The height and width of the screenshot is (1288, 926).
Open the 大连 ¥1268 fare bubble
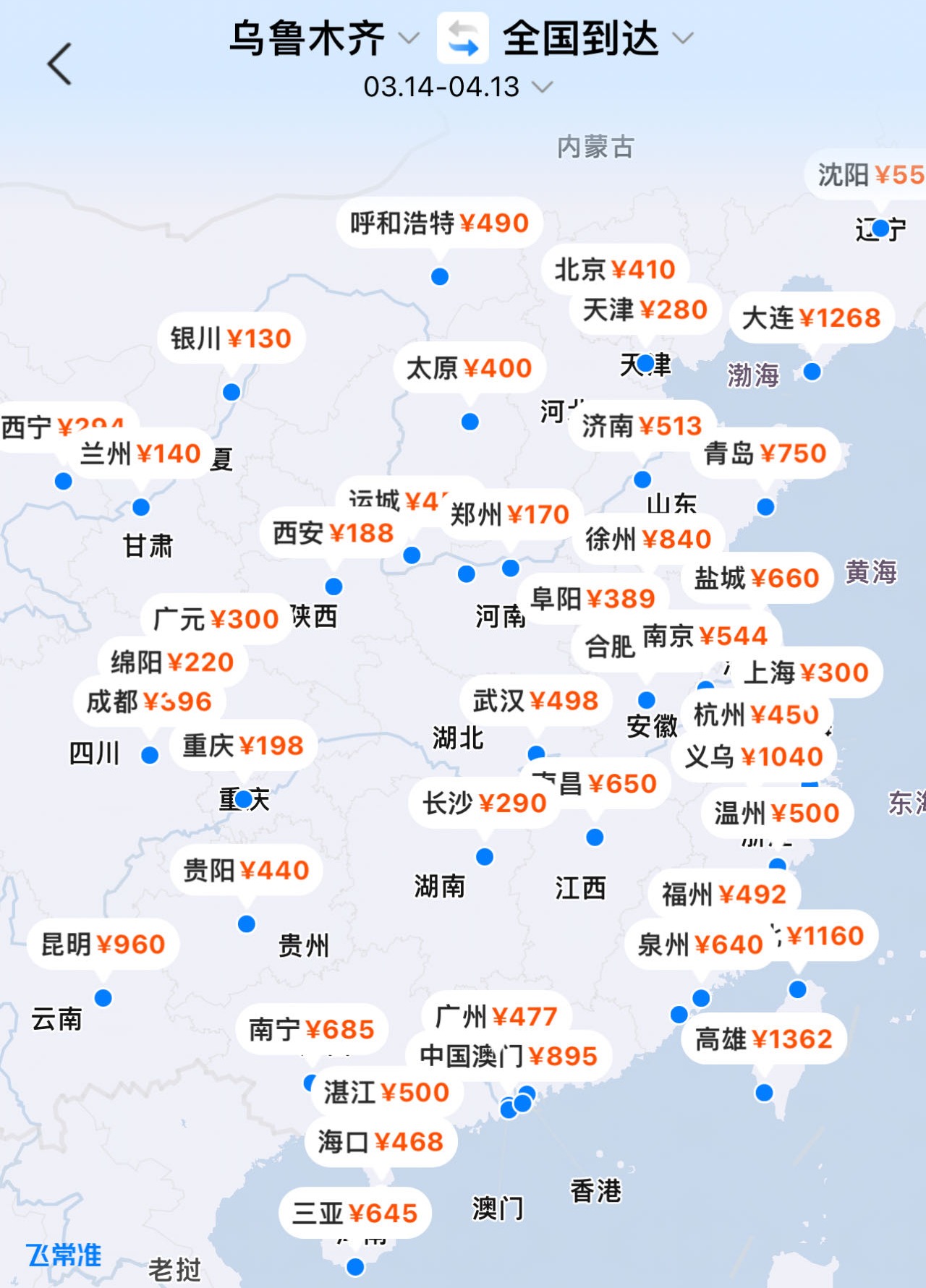tap(811, 317)
